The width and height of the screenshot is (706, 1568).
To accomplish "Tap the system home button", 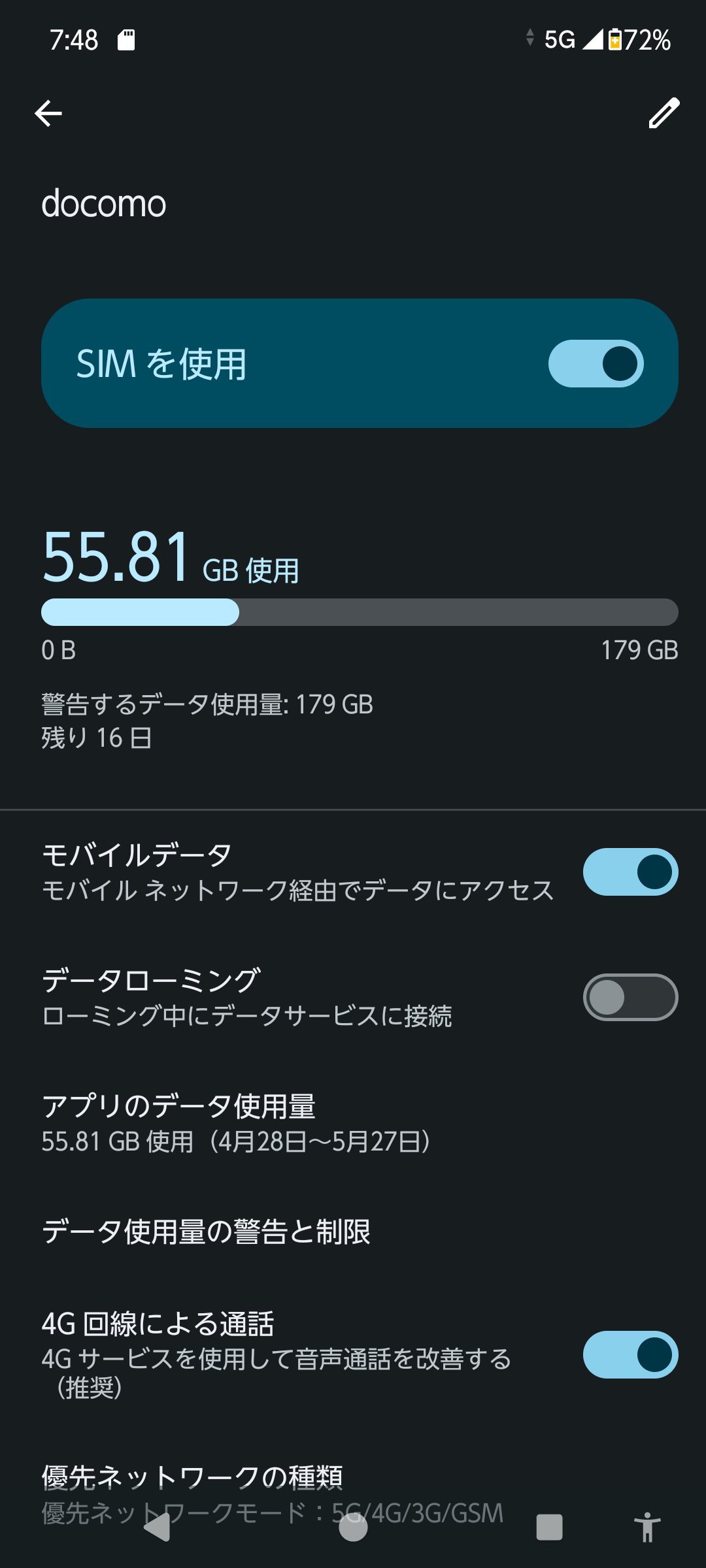I will [x=353, y=1527].
